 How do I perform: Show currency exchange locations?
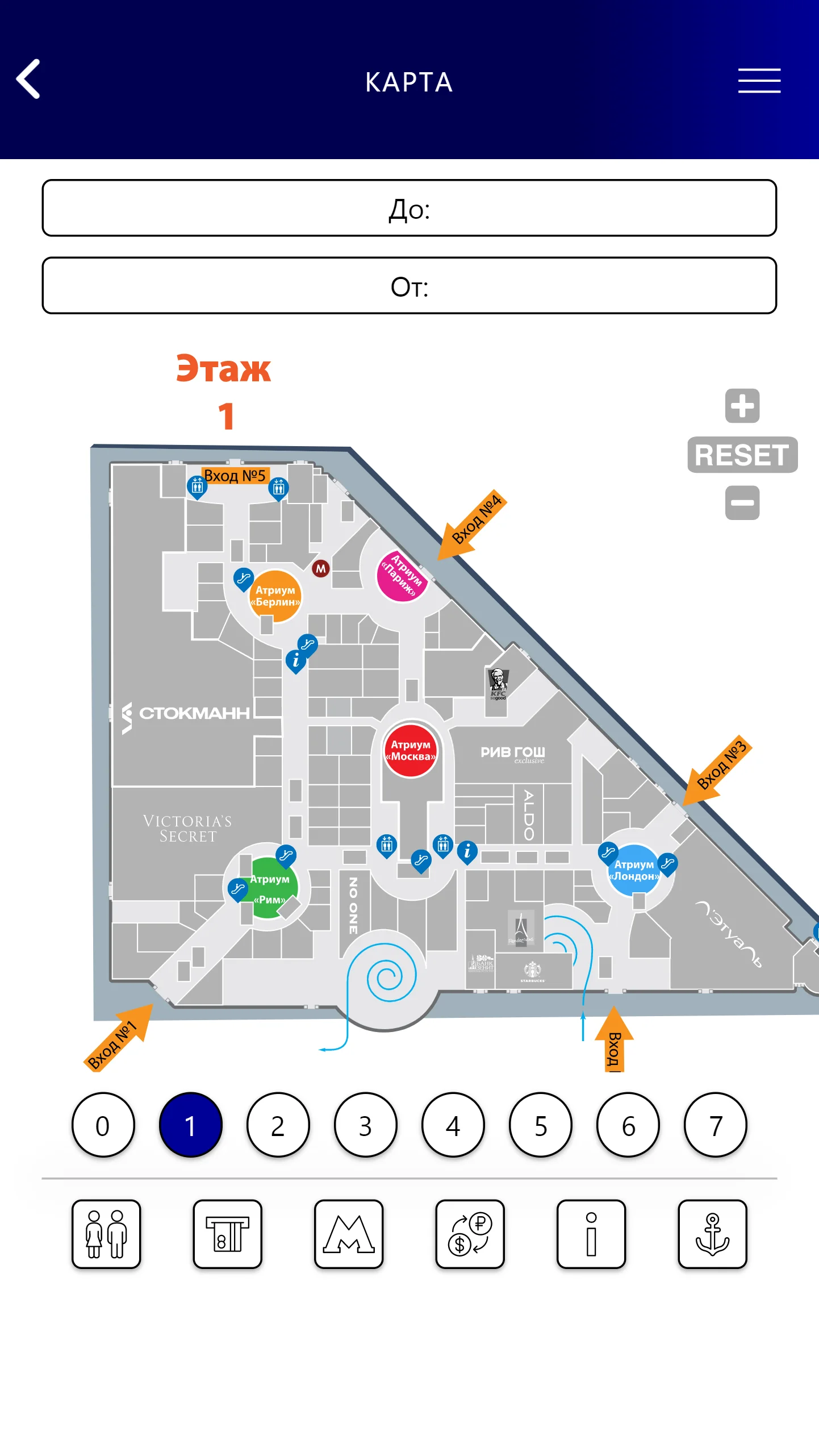(470, 1234)
